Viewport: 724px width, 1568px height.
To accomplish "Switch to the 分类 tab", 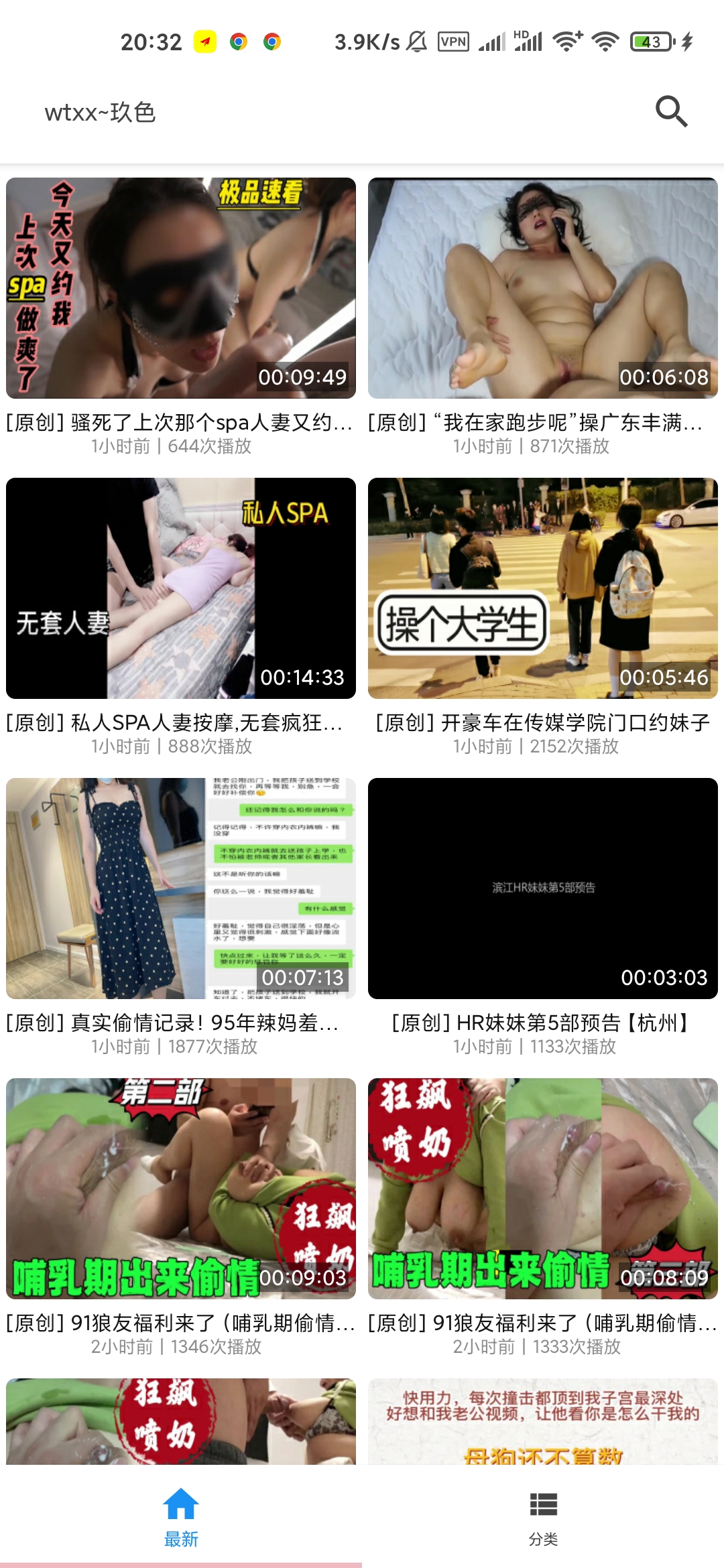I will [543, 1518].
